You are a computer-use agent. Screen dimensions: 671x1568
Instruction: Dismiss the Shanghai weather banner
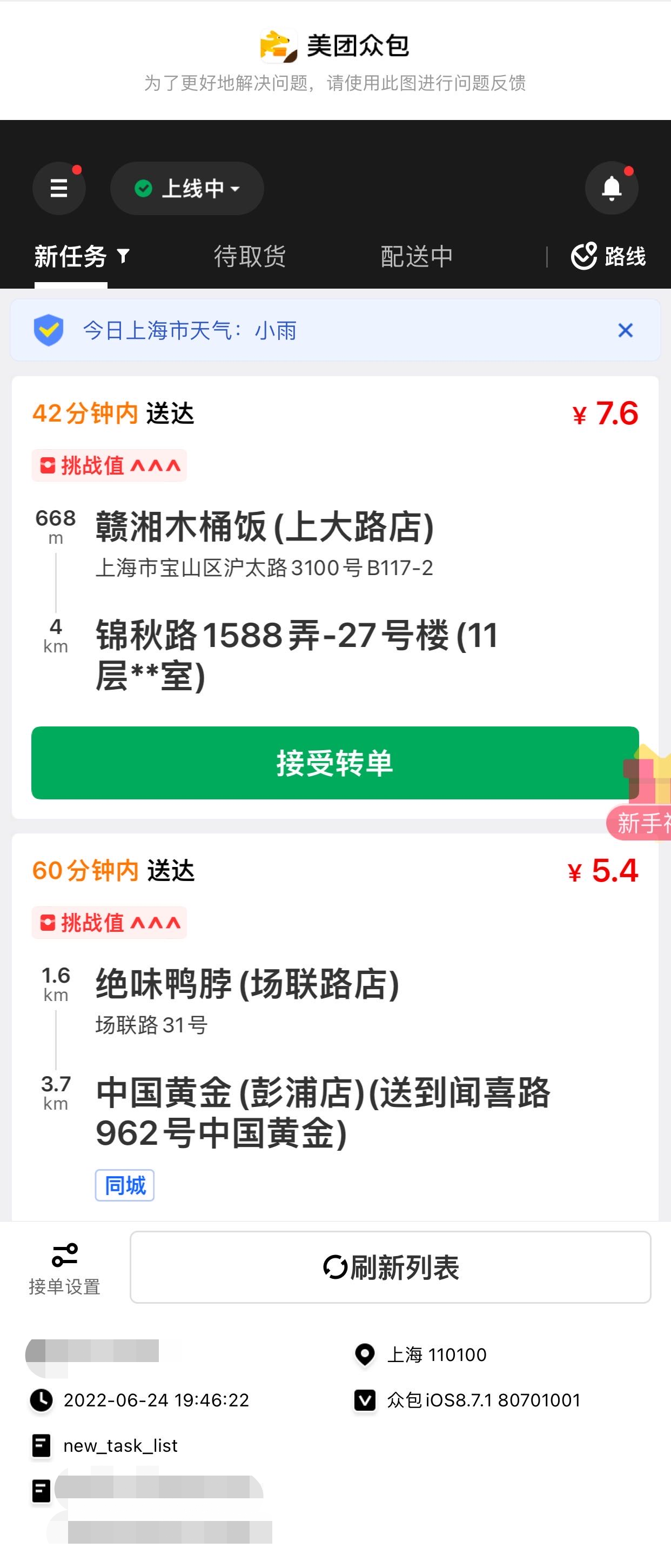(x=625, y=331)
